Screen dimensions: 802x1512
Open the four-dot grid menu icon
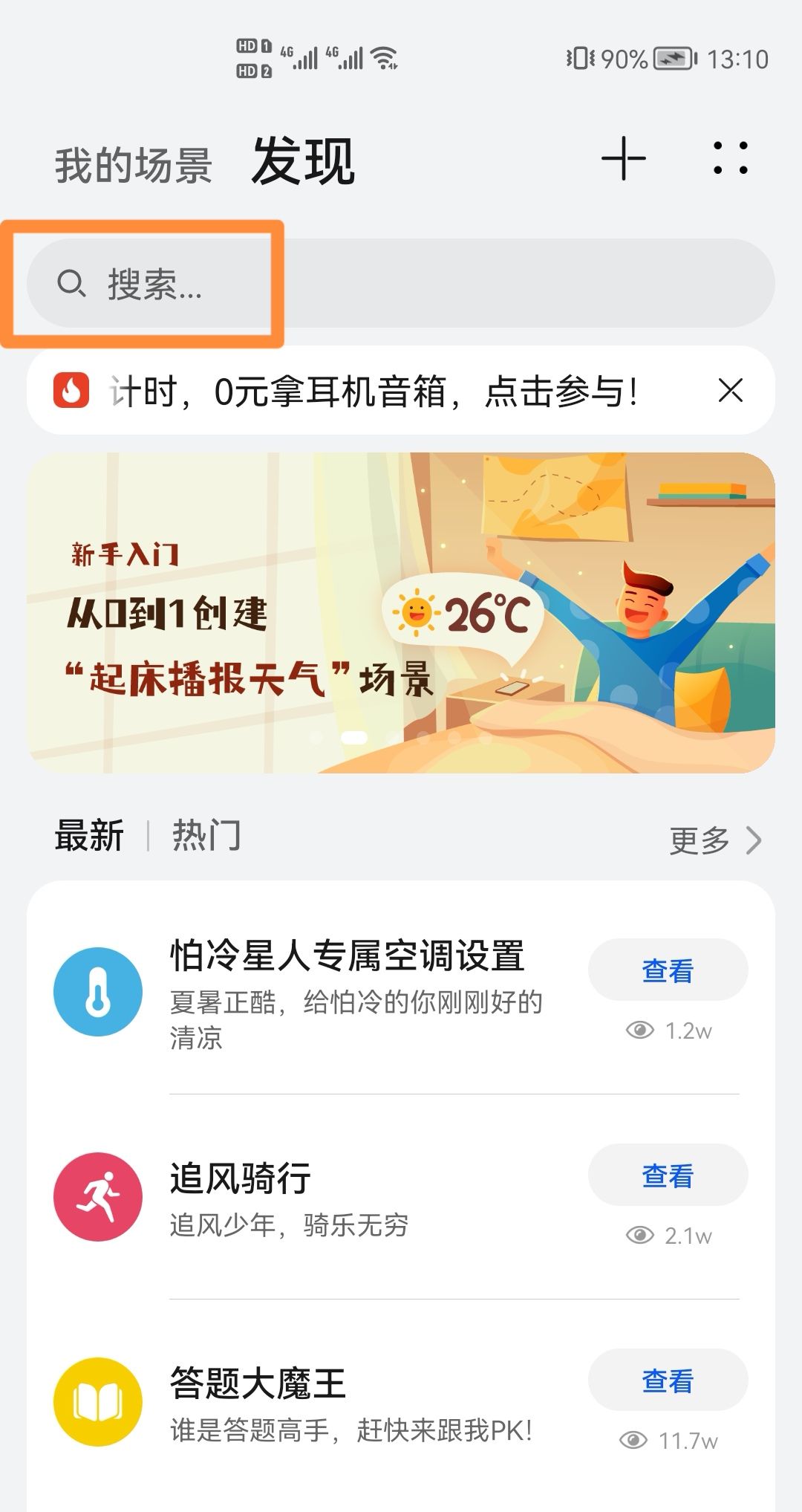point(730,158)
